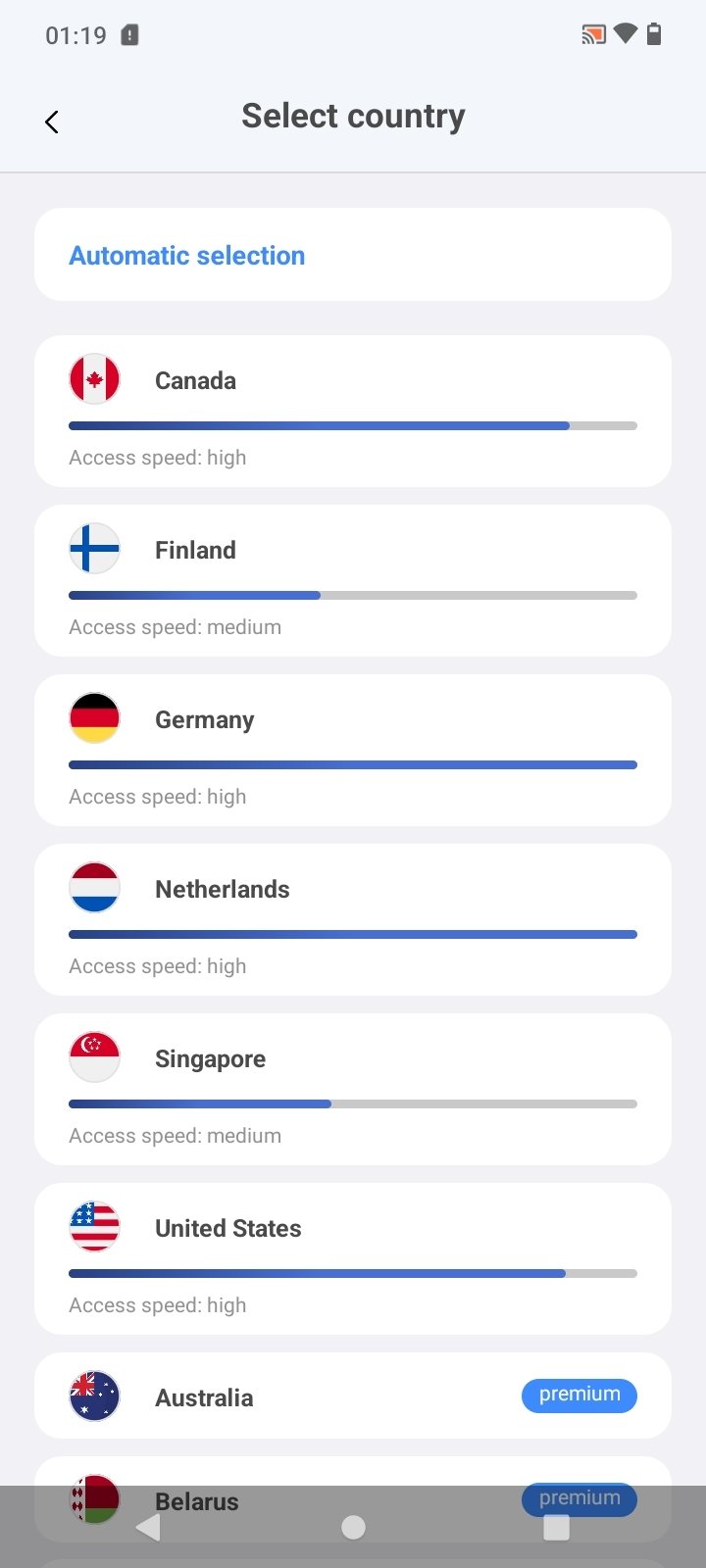Pick the Finland server
Viewport: 706px width, 1568px height.
coord(353,581)
